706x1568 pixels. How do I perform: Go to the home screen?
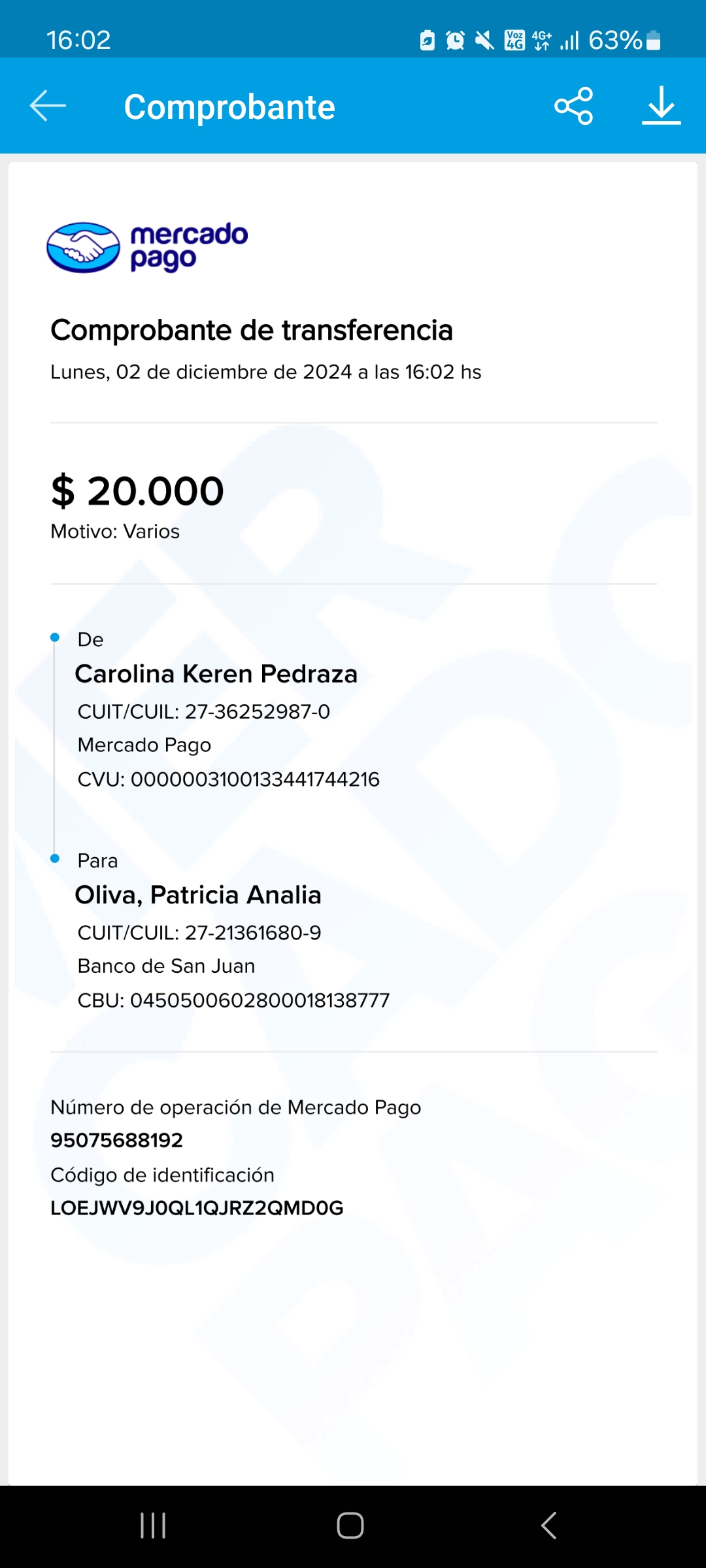tap(350, 1526)
